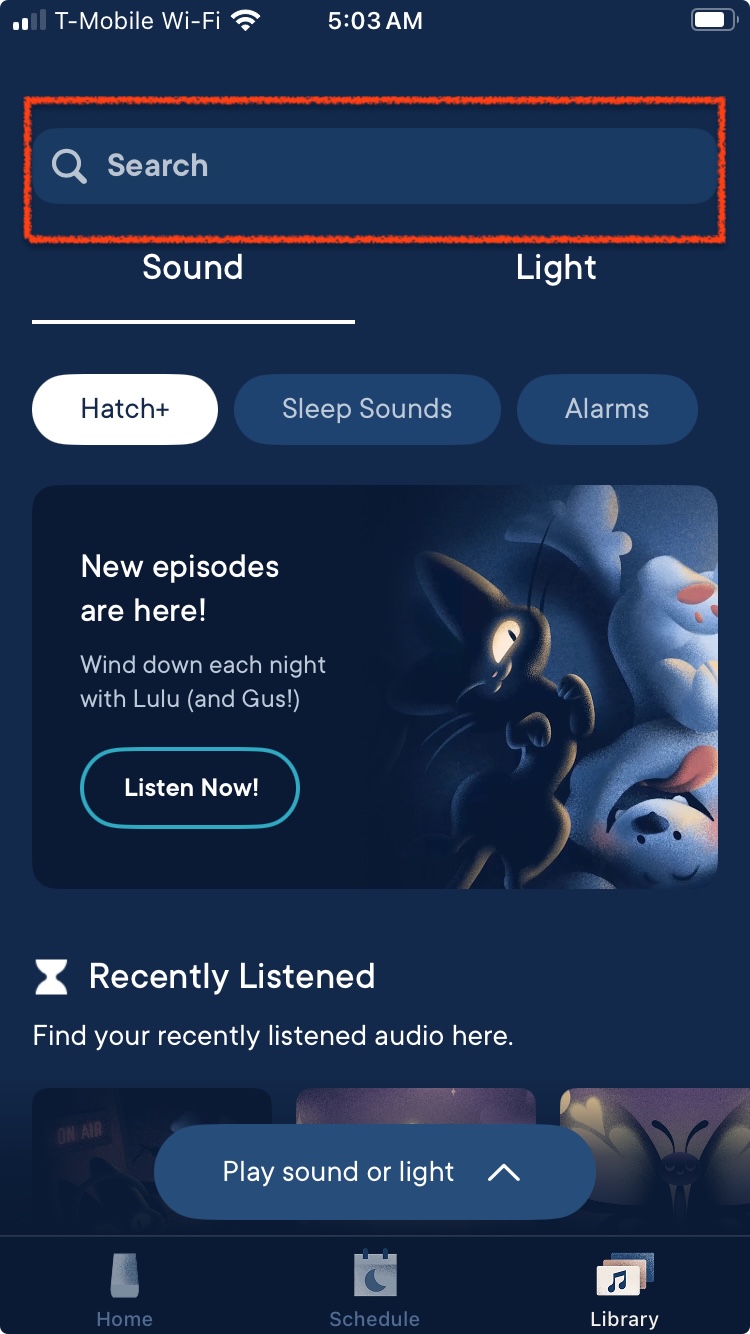
Task: Expand the Play sound or light panel
Action: [x=374, y=1172]
